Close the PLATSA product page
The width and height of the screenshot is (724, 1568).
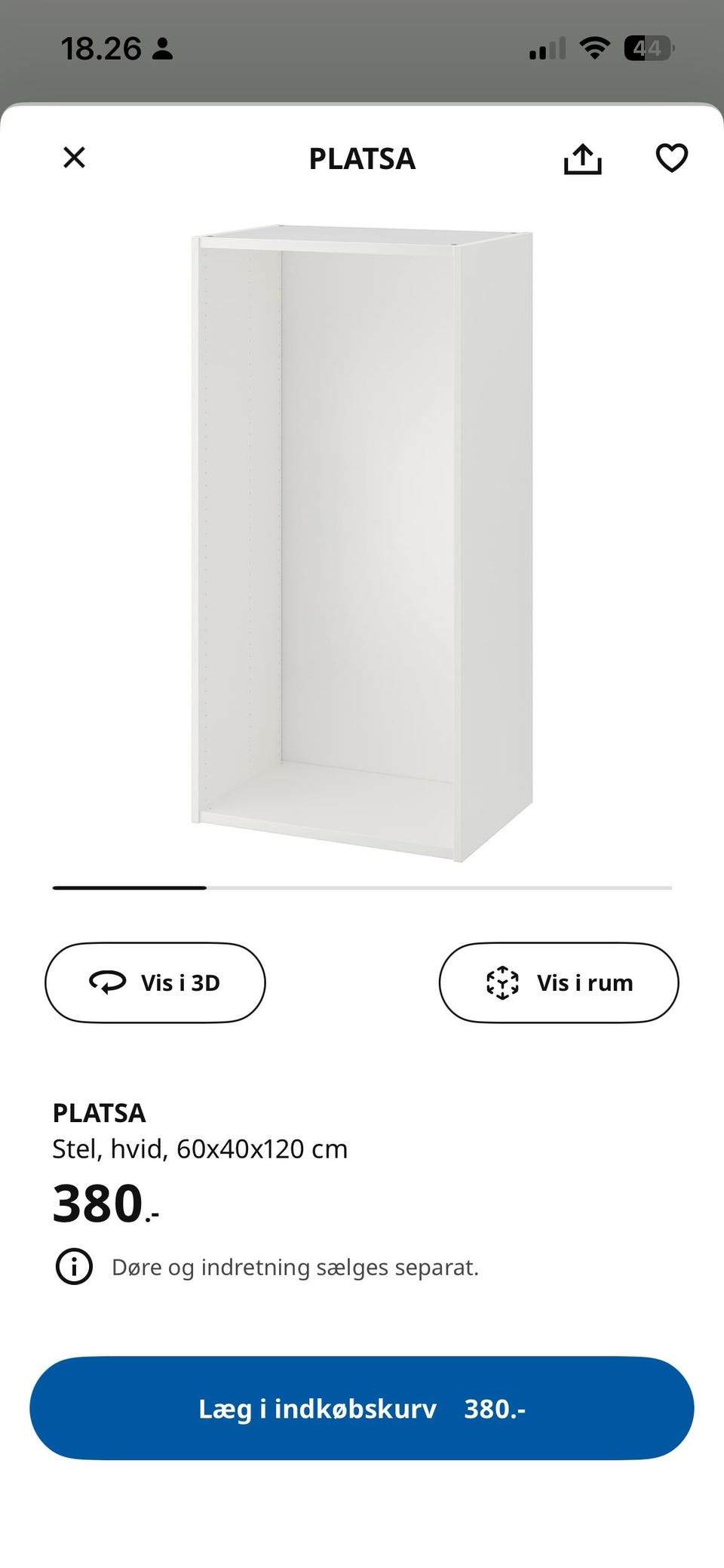(x=74, y=158)
